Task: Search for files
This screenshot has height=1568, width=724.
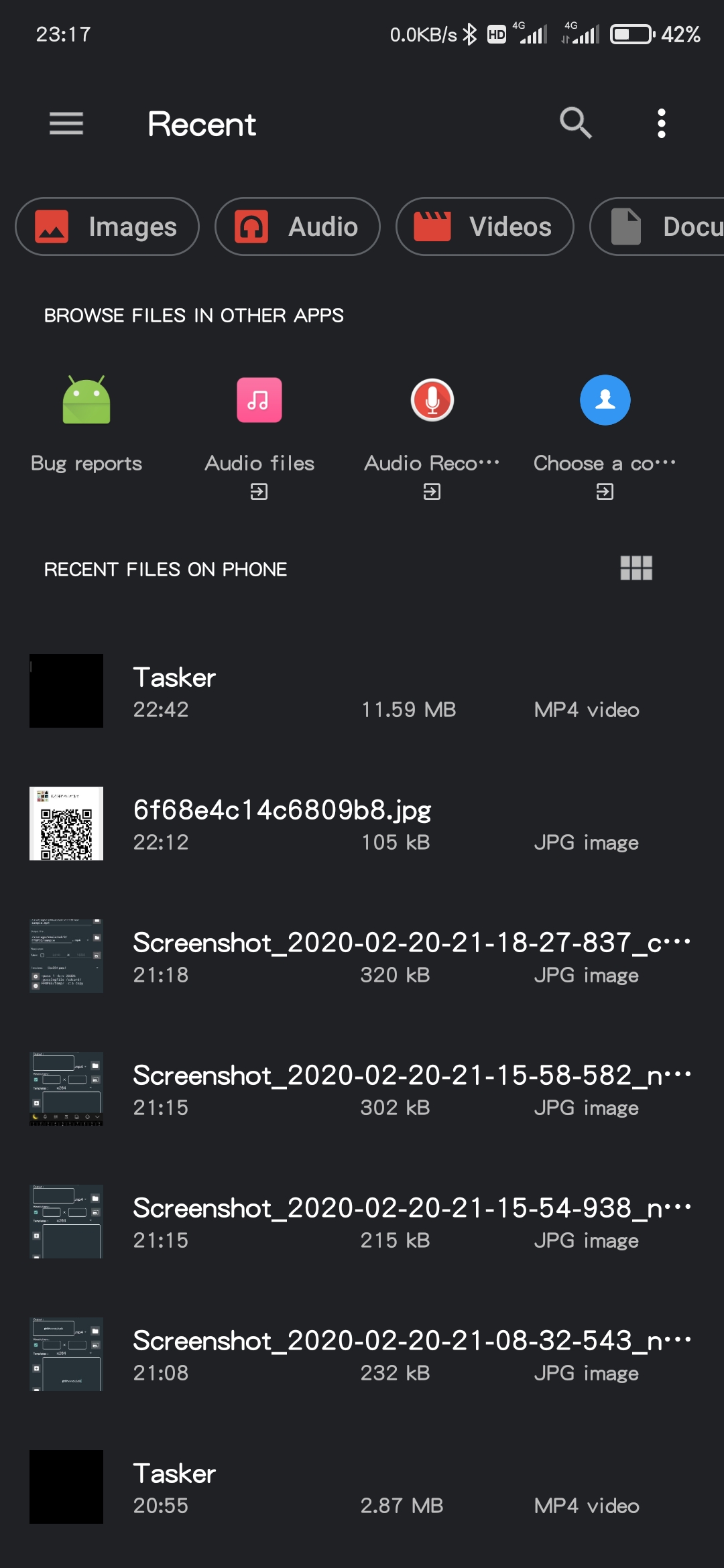Action: 575,124
